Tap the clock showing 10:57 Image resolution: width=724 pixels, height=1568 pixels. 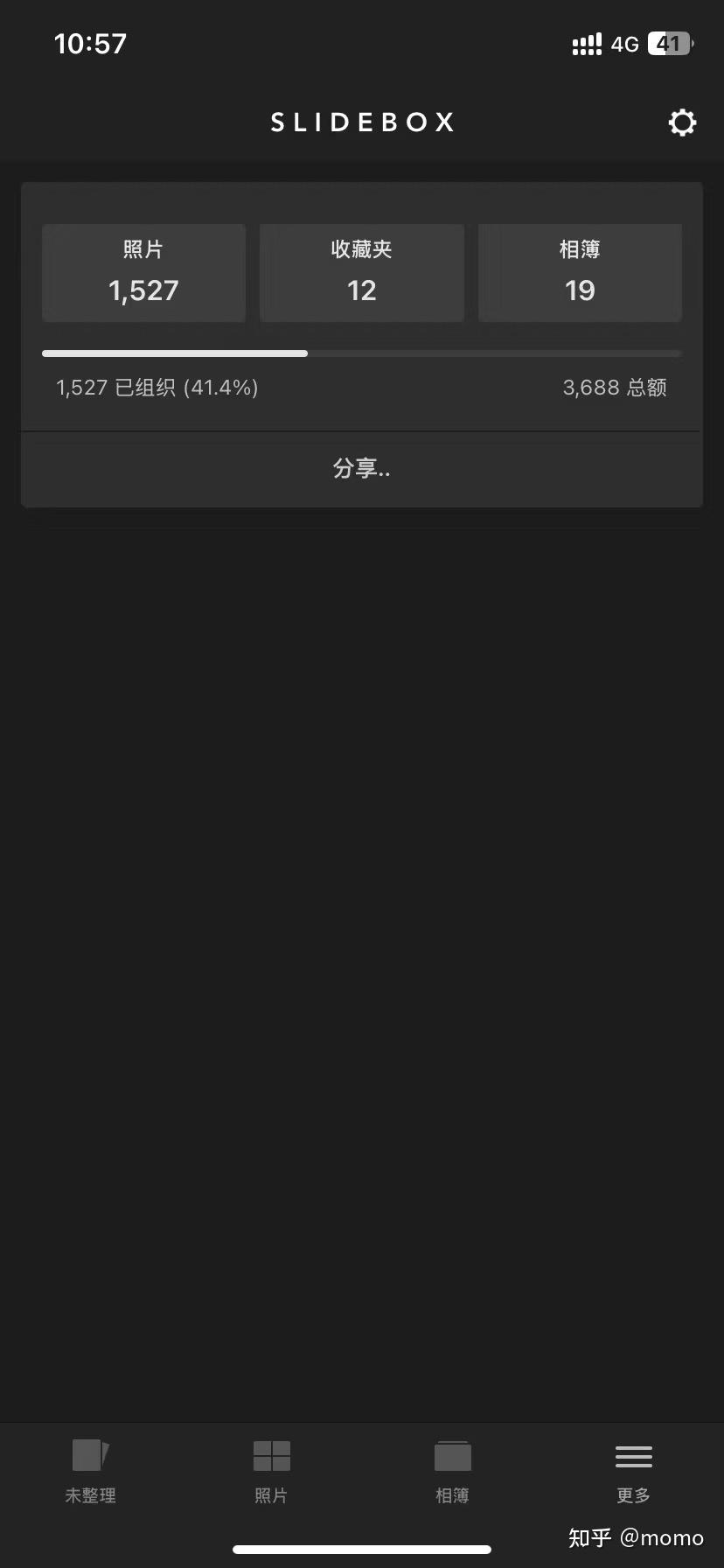(x=91, y=43)
